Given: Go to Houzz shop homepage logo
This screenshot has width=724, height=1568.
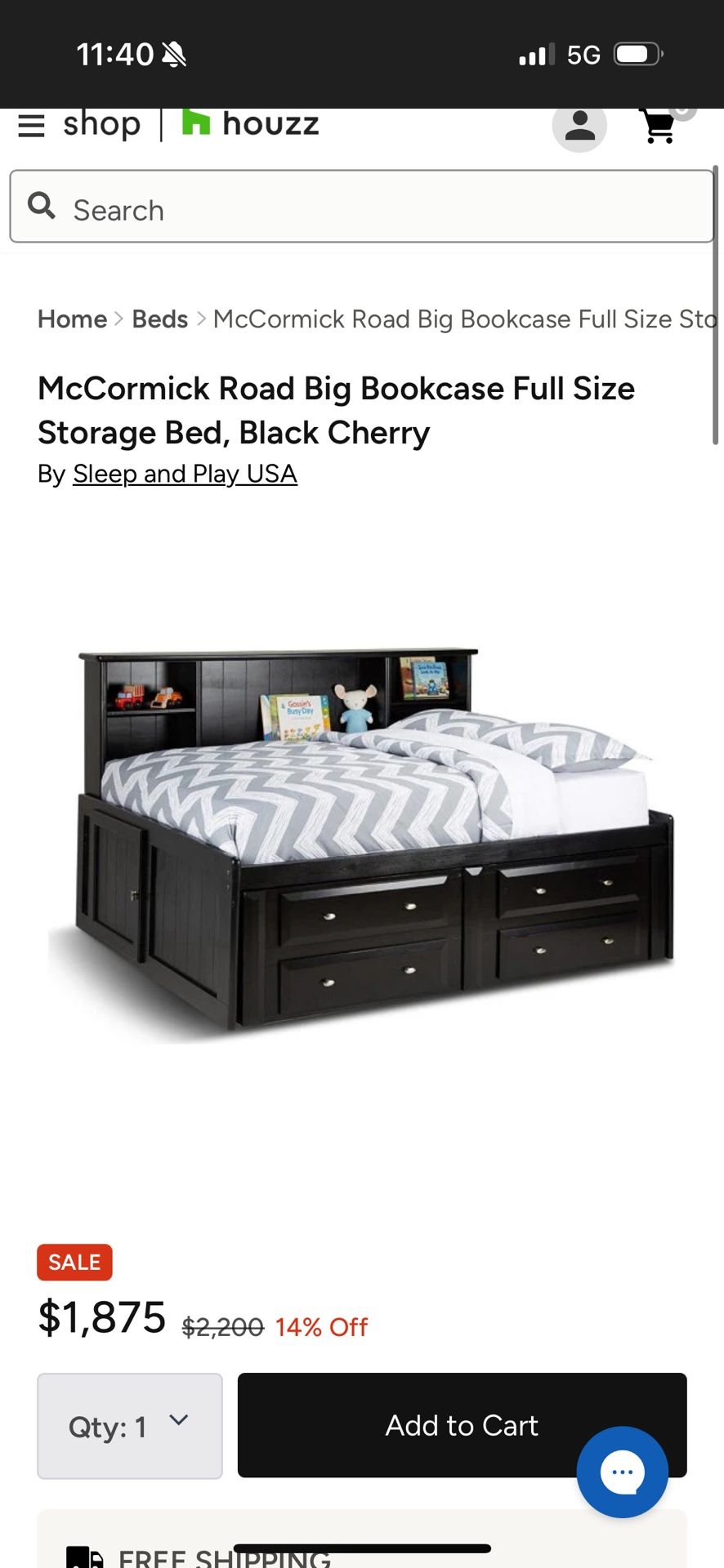Looking at the screenshot, I should tap(250, 124).
